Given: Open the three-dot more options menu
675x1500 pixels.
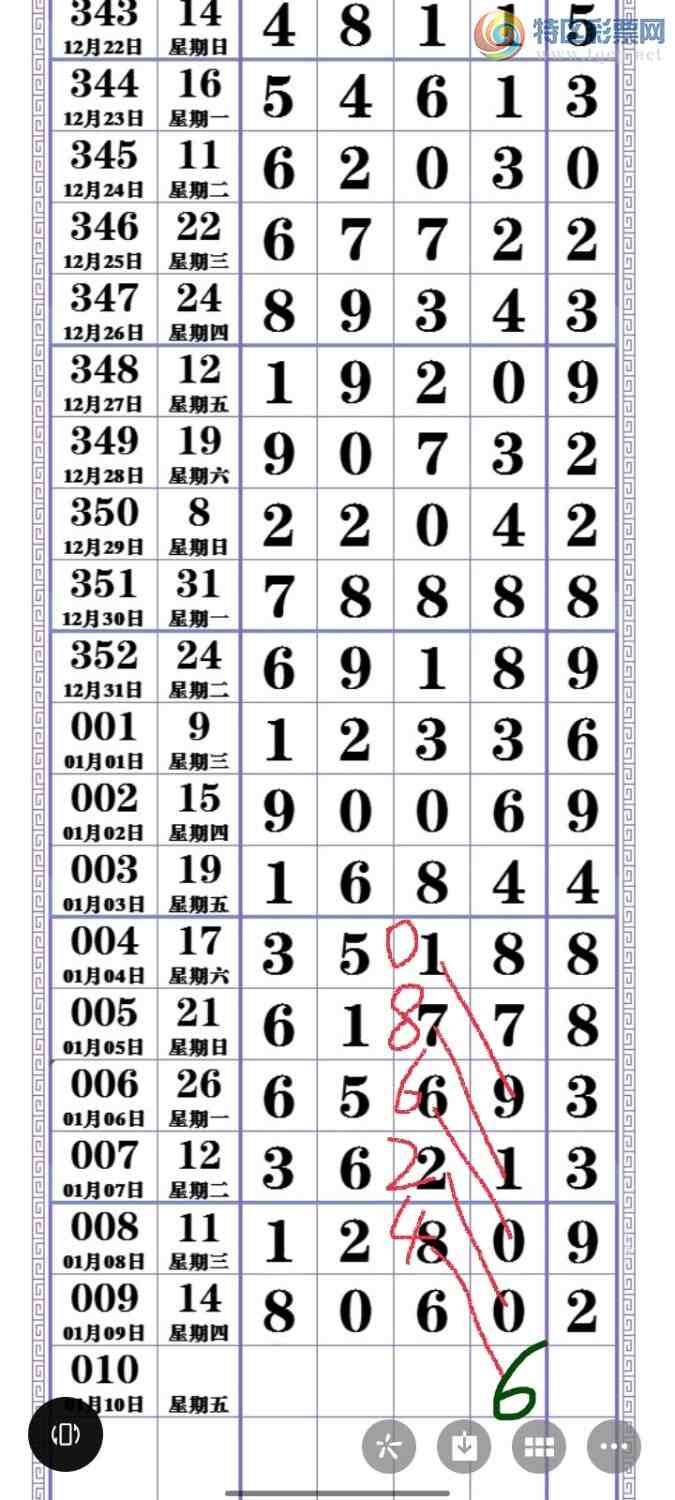Looking at the screenshot, I should tap(613, 1446).
